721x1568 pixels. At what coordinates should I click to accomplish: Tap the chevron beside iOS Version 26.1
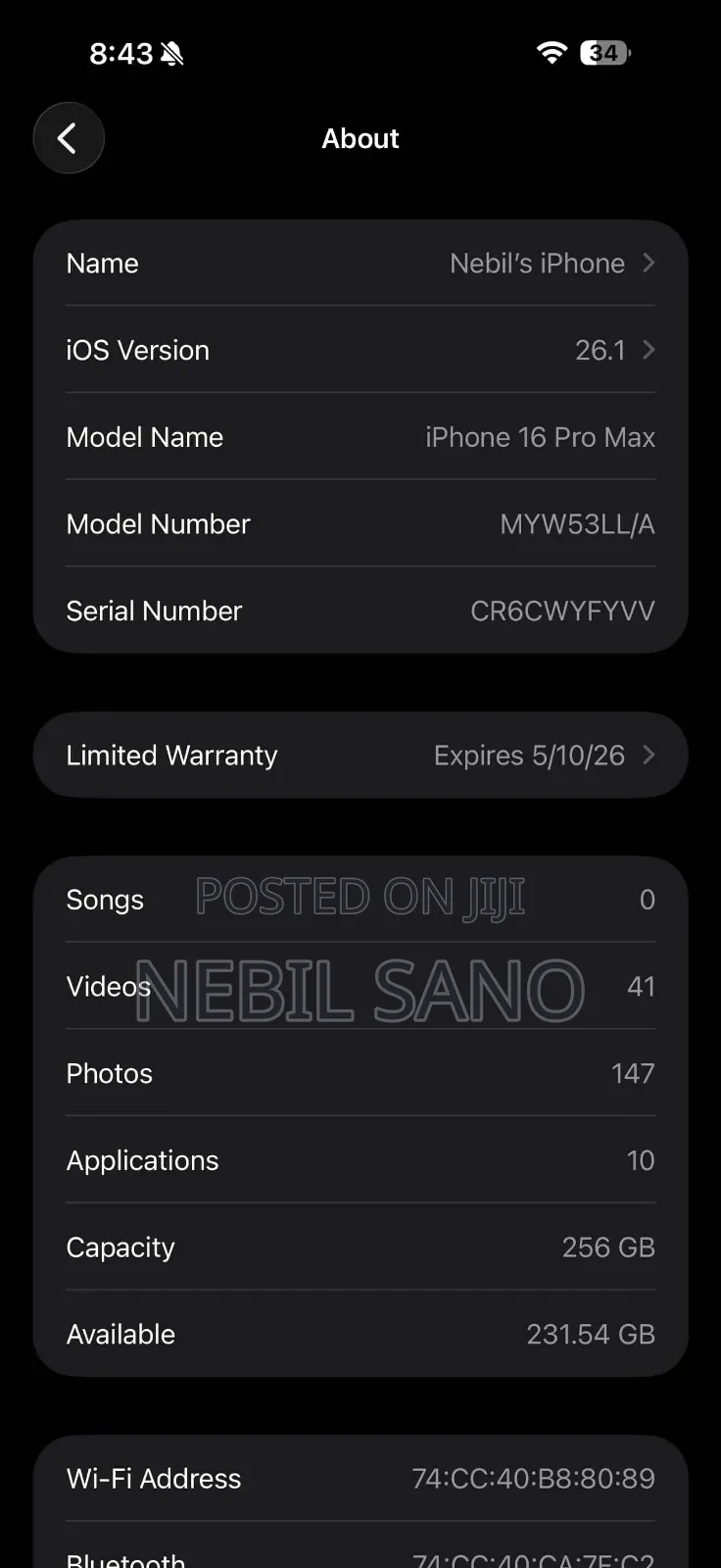648,350
